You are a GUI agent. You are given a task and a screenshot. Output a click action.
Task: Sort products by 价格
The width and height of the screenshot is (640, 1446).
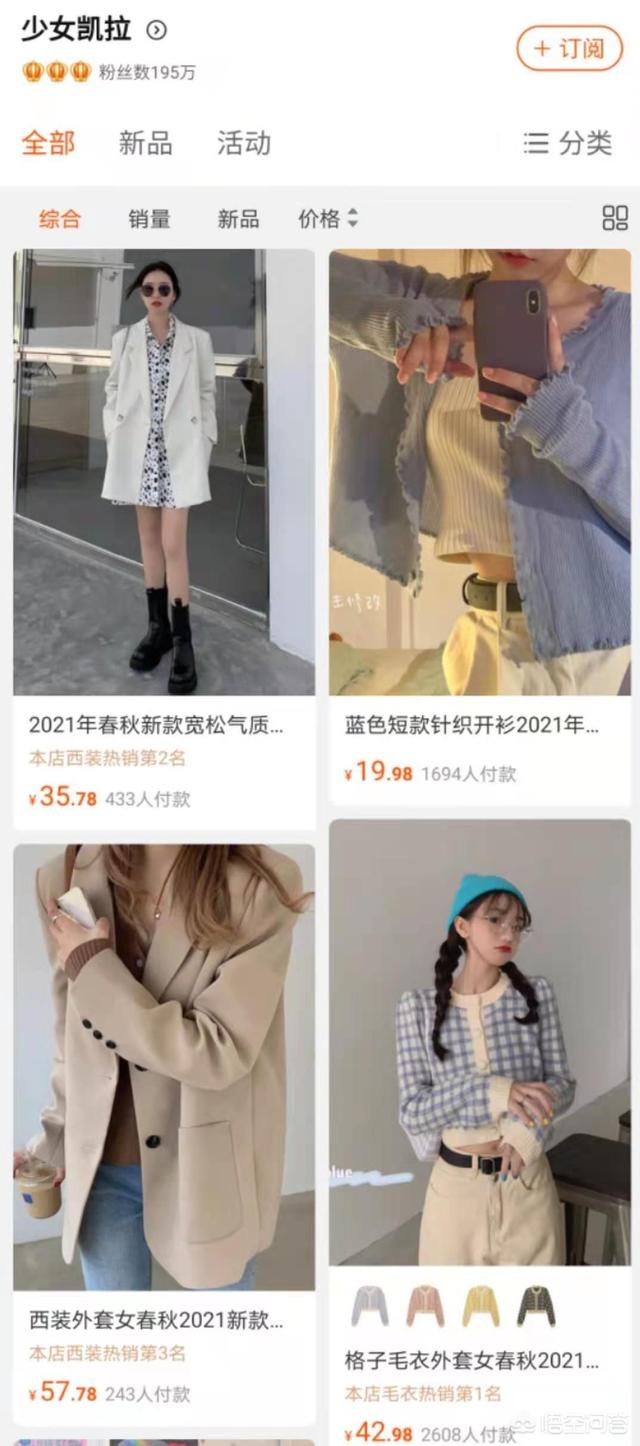[x=327, y=219]
